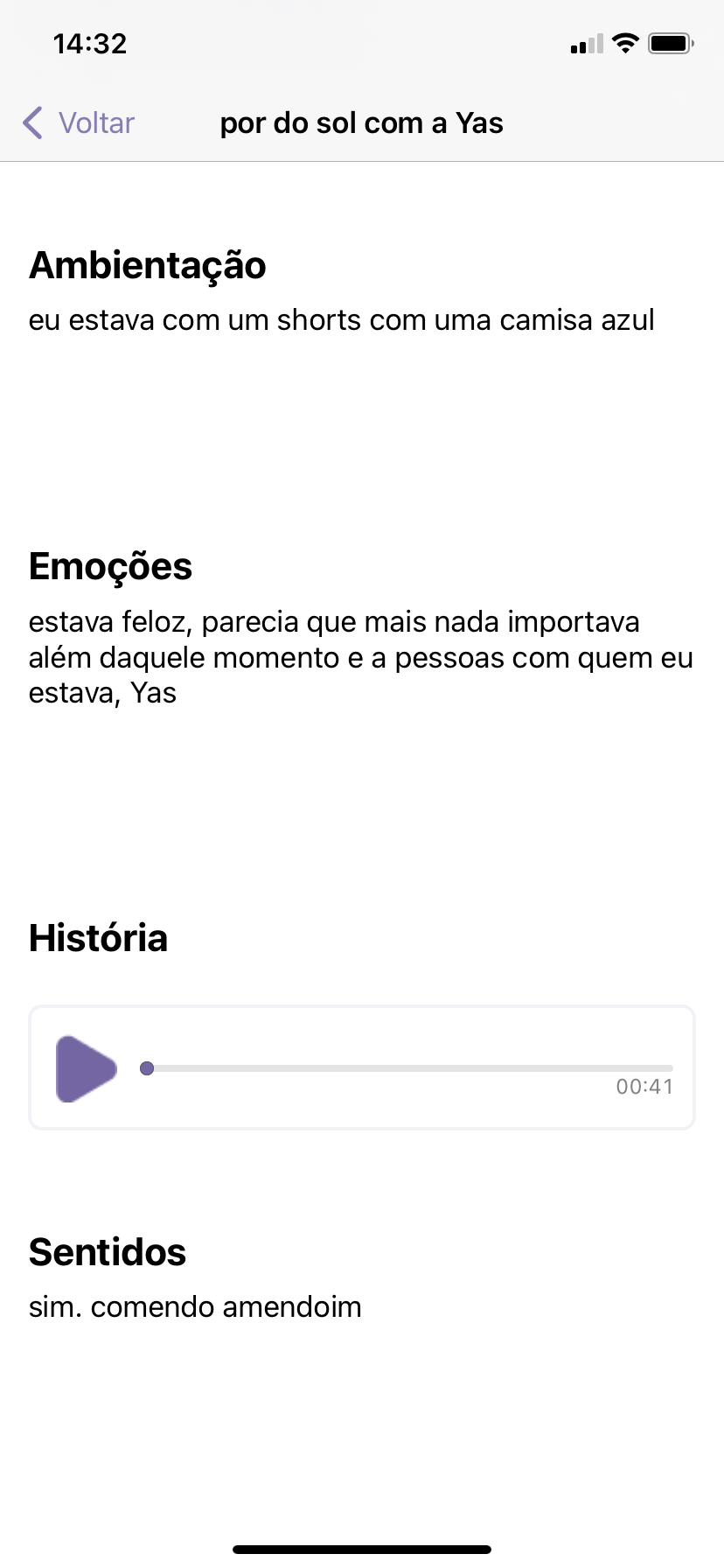Select the Emoções heading
724x1568 pixels.
point(110,567)
